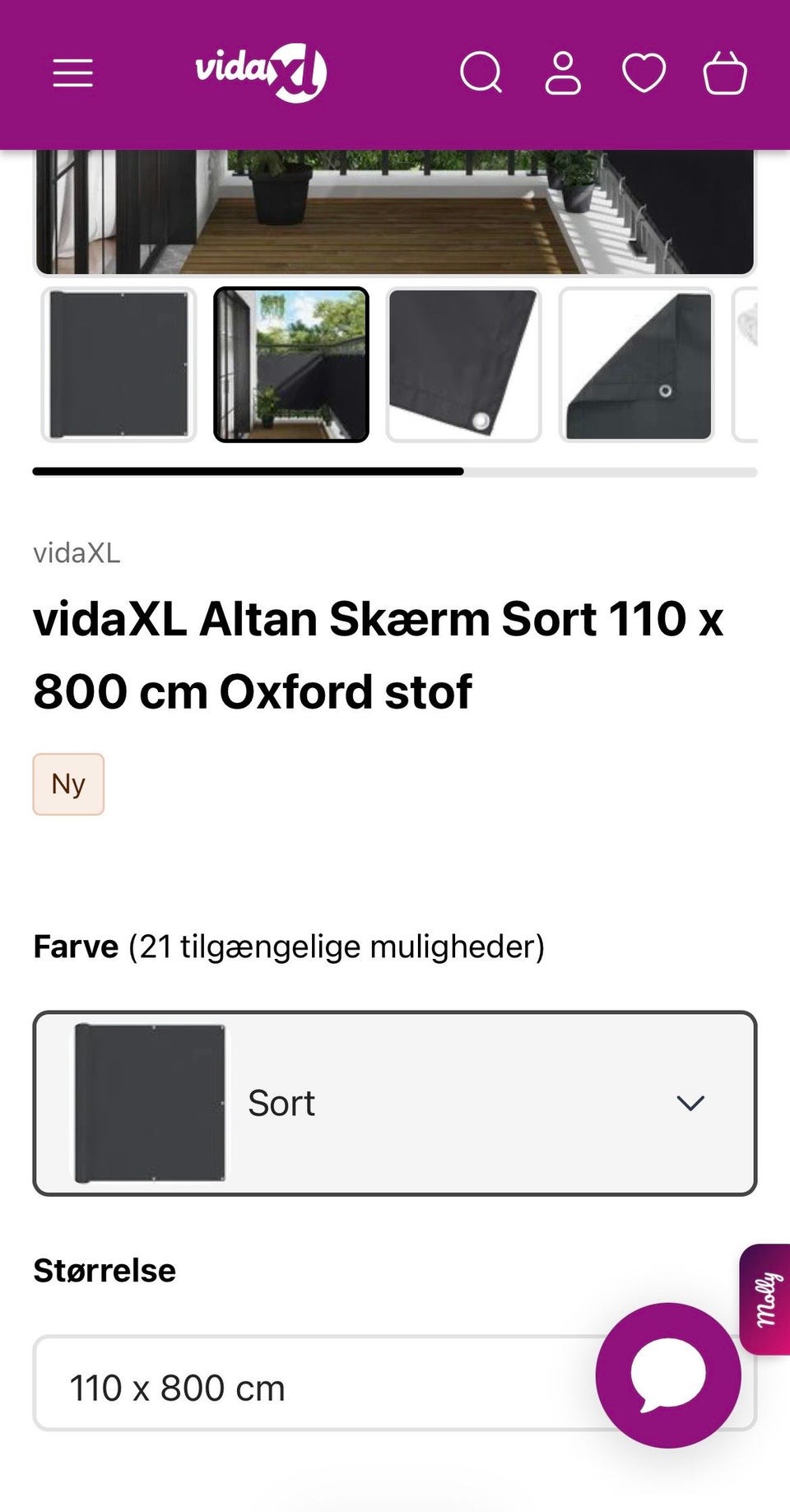
Task: Open the account profile icon
Action: pyautogui.click(x=563, y=74)
